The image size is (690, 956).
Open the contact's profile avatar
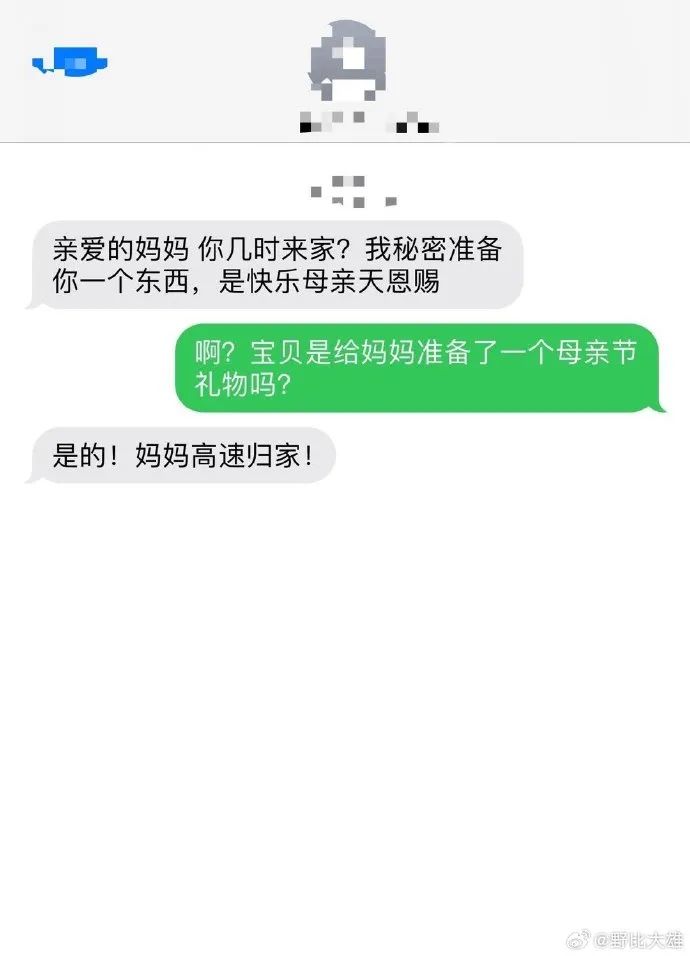click(x=346, y=60)
